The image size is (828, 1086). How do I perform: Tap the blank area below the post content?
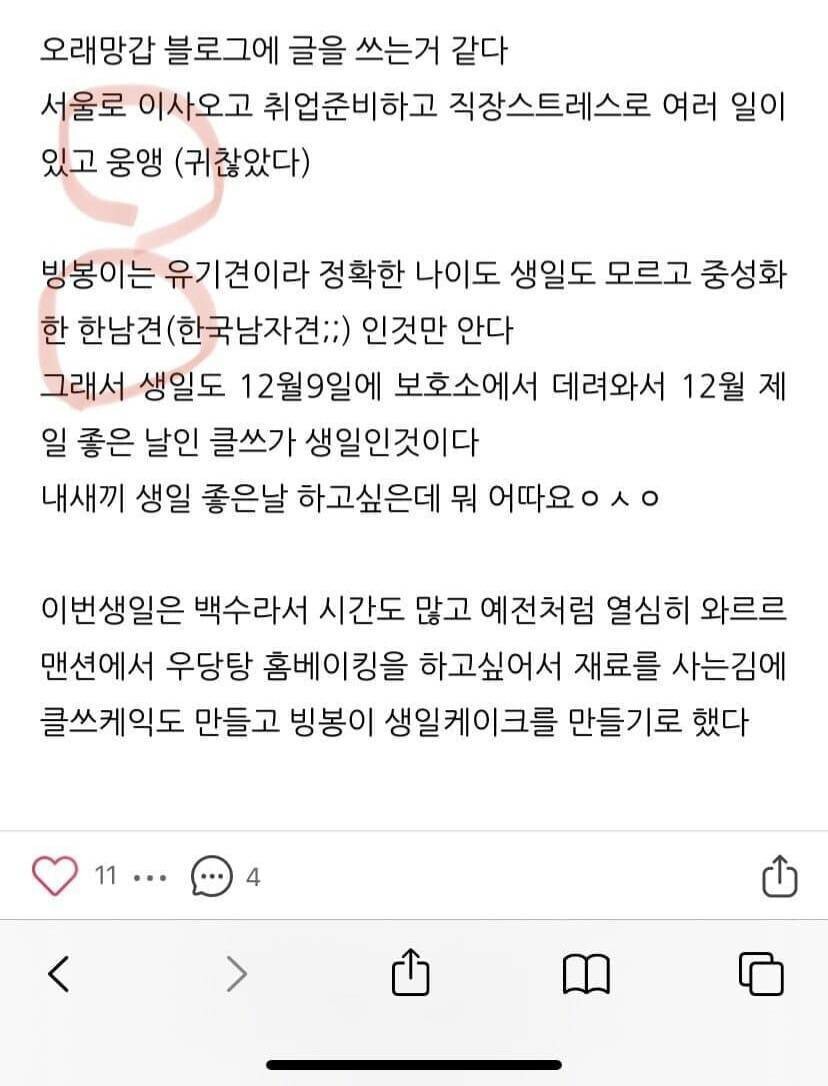pos(414,790)
